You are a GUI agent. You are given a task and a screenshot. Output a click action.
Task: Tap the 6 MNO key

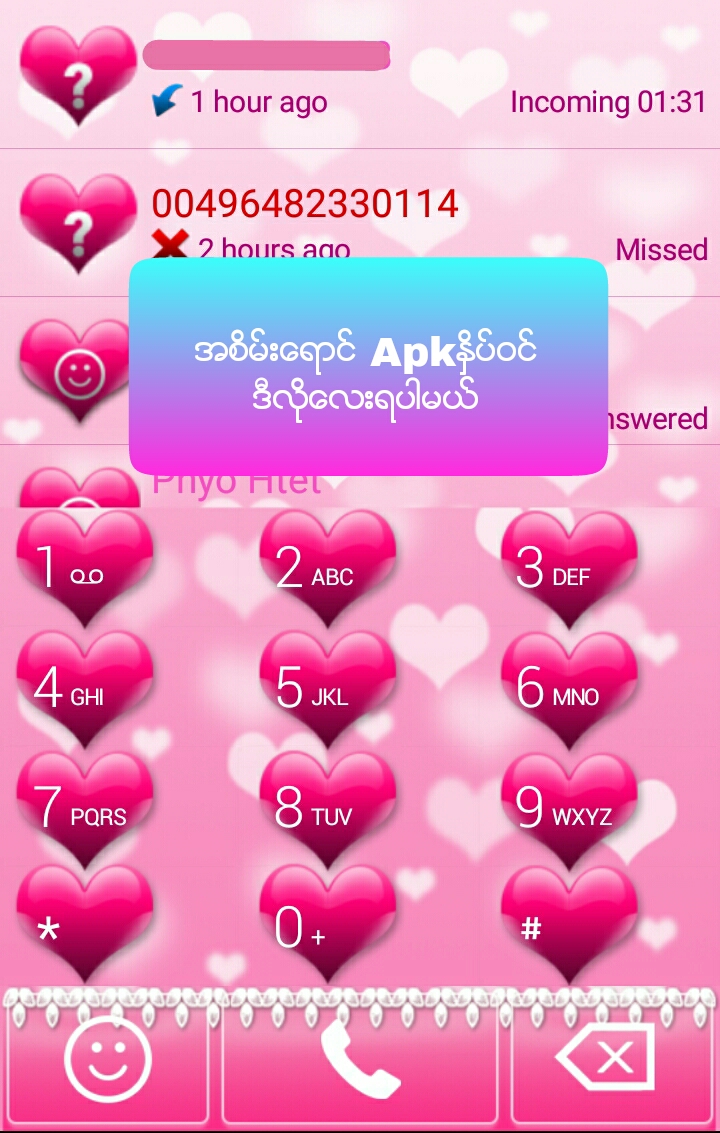[x=568, y=687]
